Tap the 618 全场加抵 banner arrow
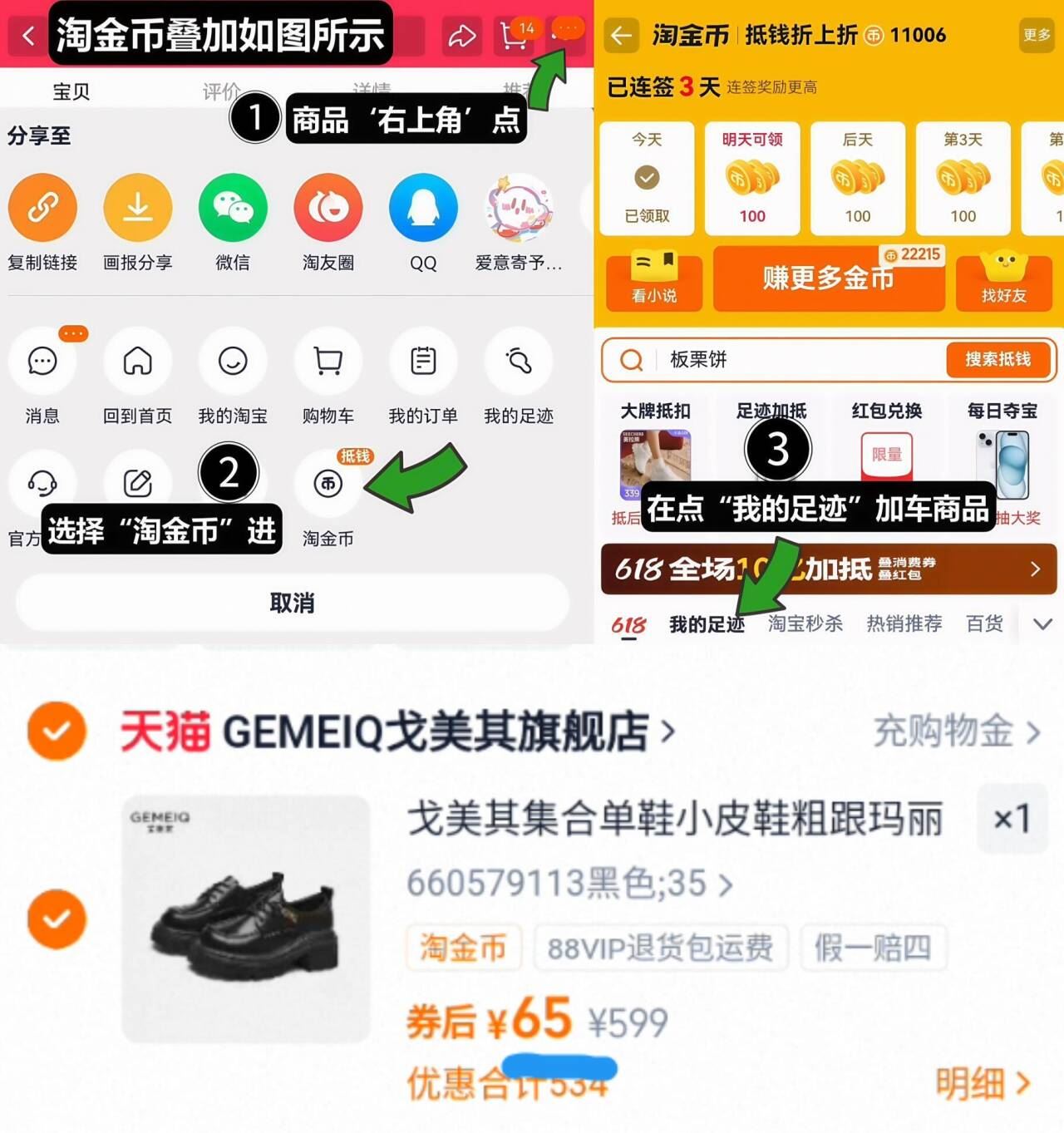This screenshot has width=1064, height=1133. [1035, 569]
